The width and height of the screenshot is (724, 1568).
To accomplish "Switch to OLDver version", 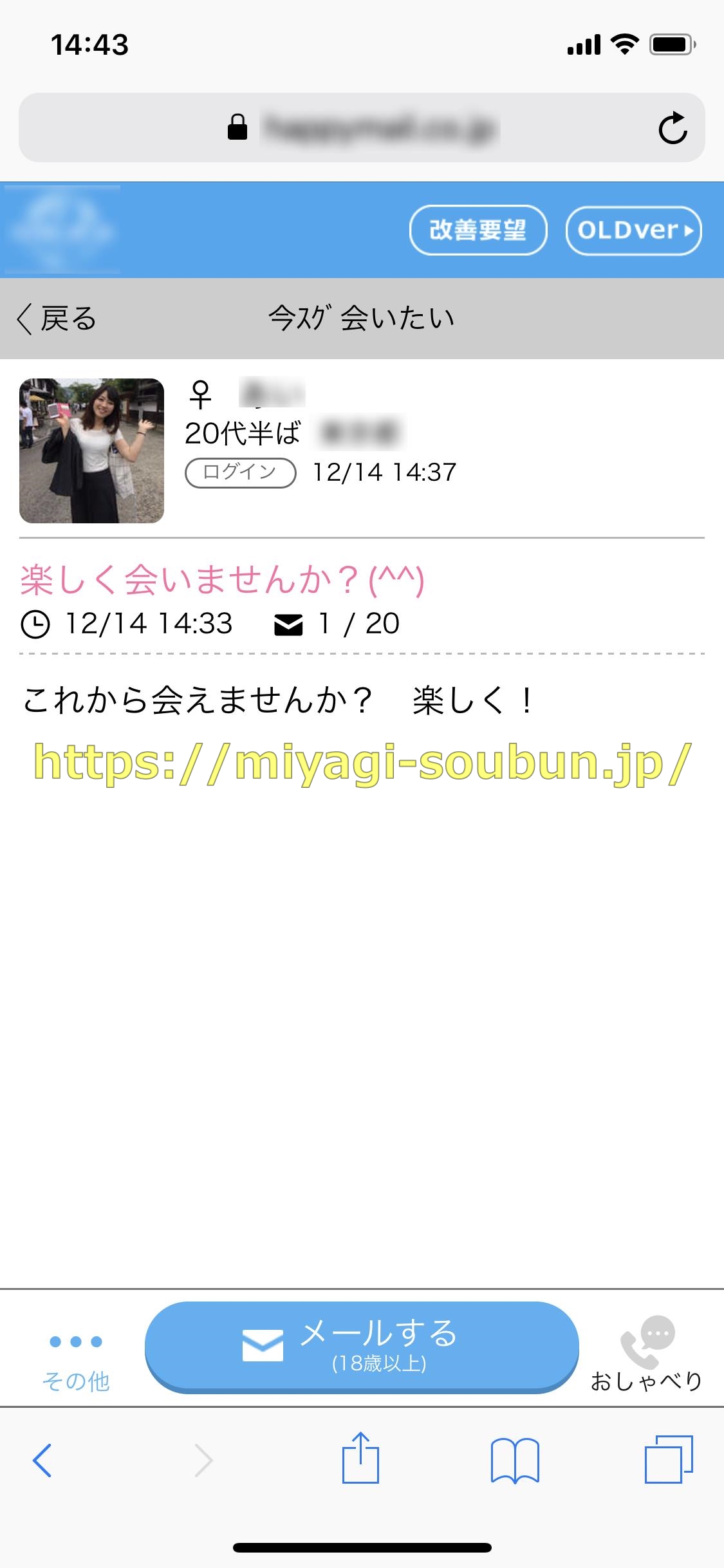I will [633, 230].
